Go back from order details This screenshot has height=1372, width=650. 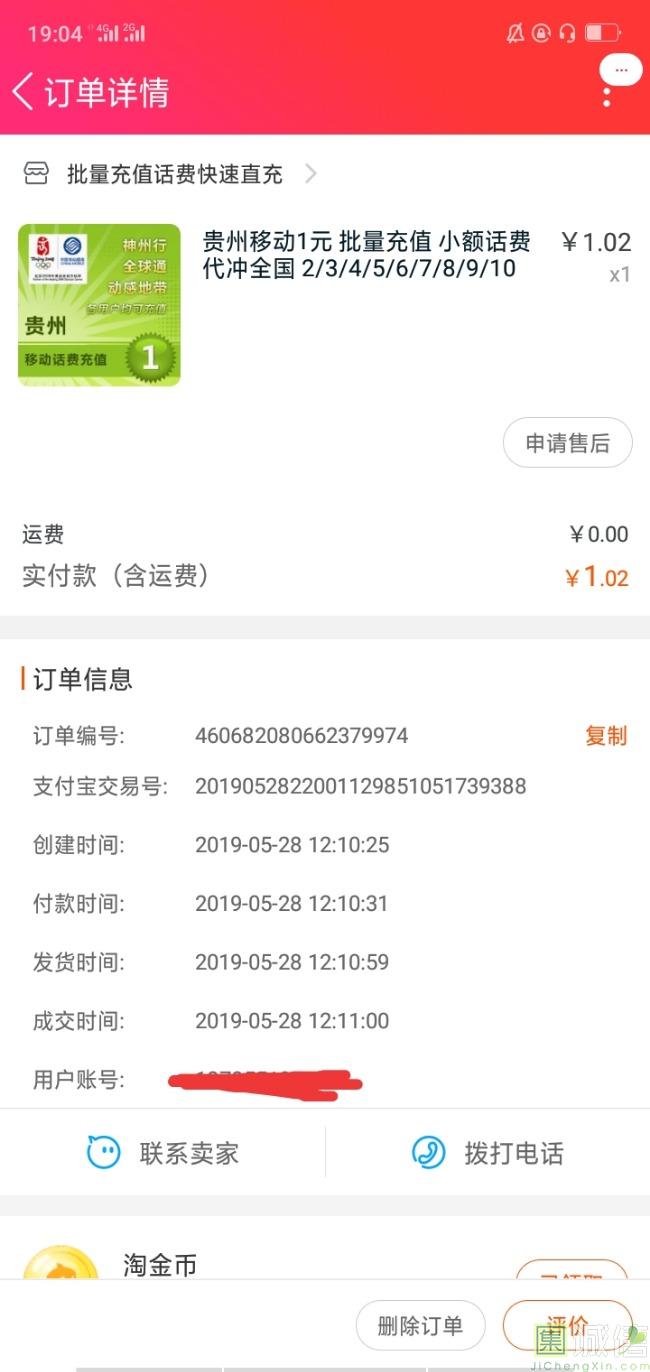click(x=23, y=92)
